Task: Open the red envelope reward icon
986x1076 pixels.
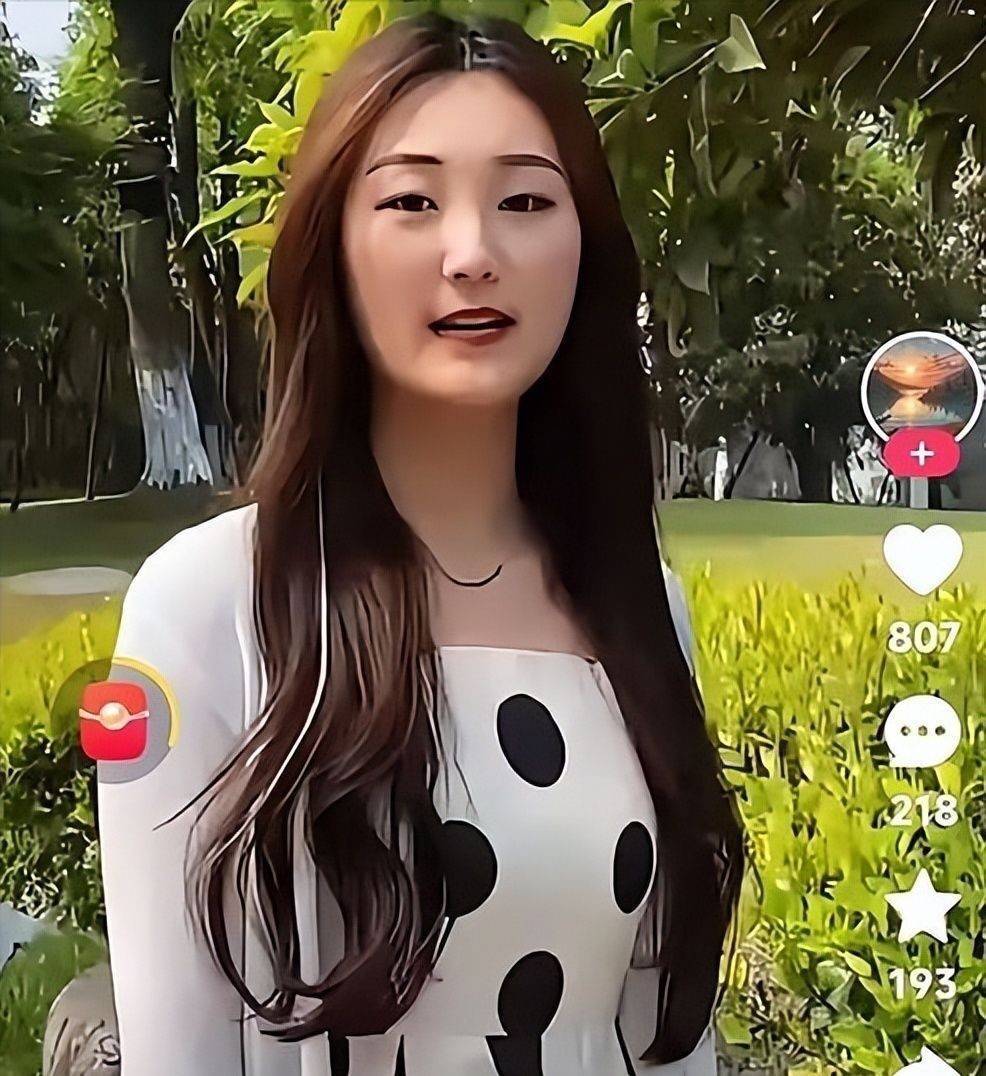Action: tap(114, 721)
